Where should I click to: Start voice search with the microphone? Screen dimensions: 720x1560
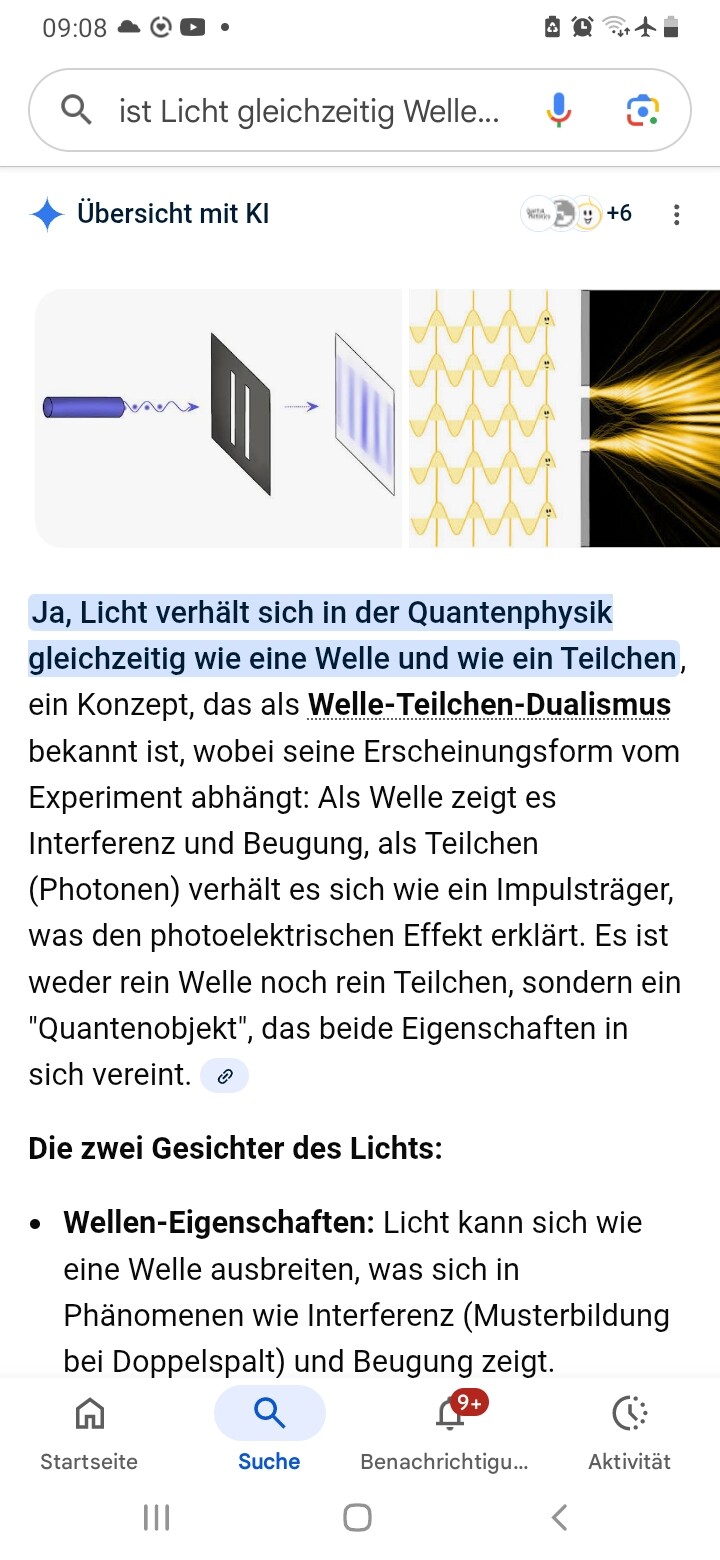(x=559, y=110)
